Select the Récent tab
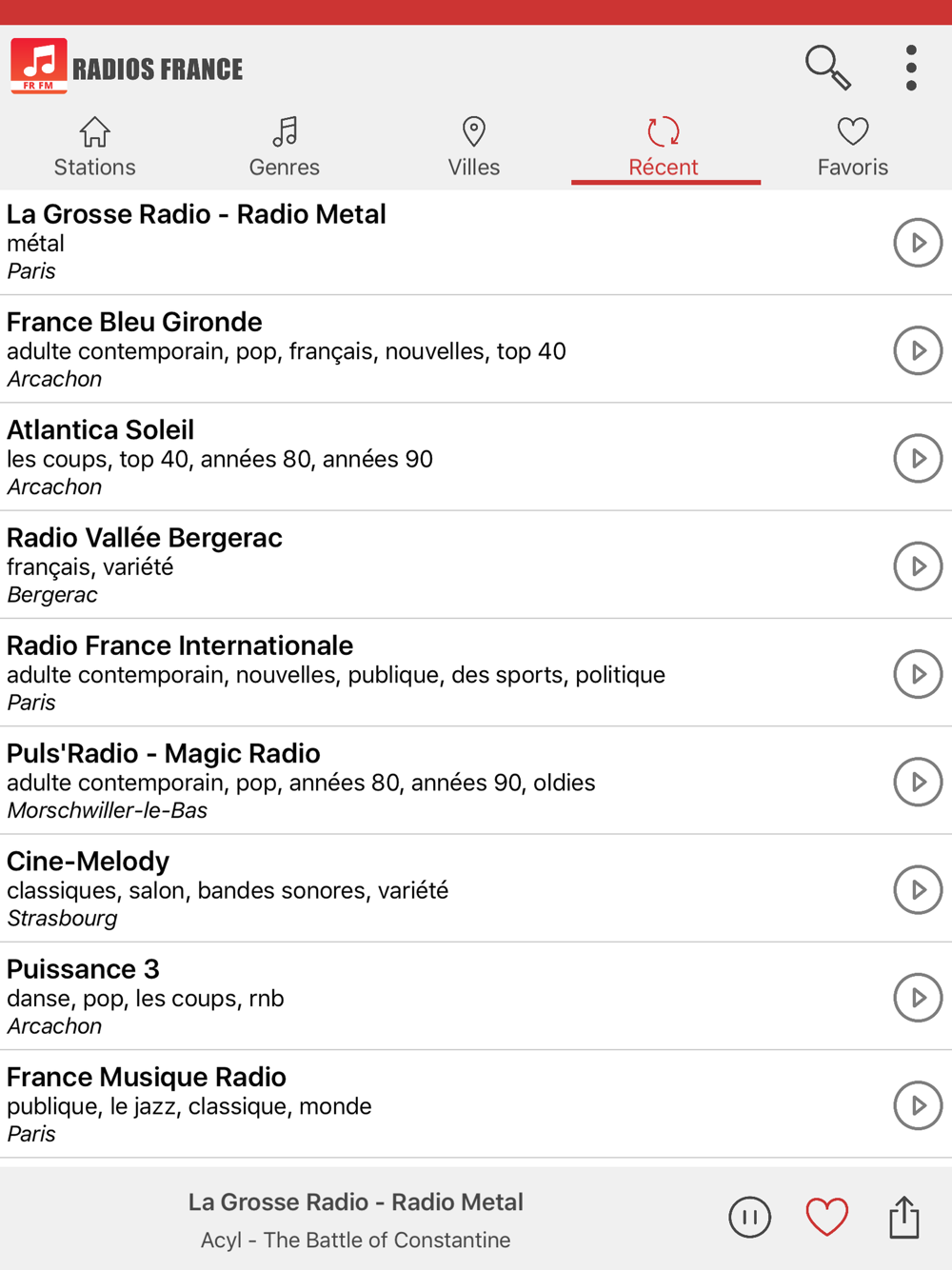This screenshot has width=952, height=1270. click(x=664, y=148)
